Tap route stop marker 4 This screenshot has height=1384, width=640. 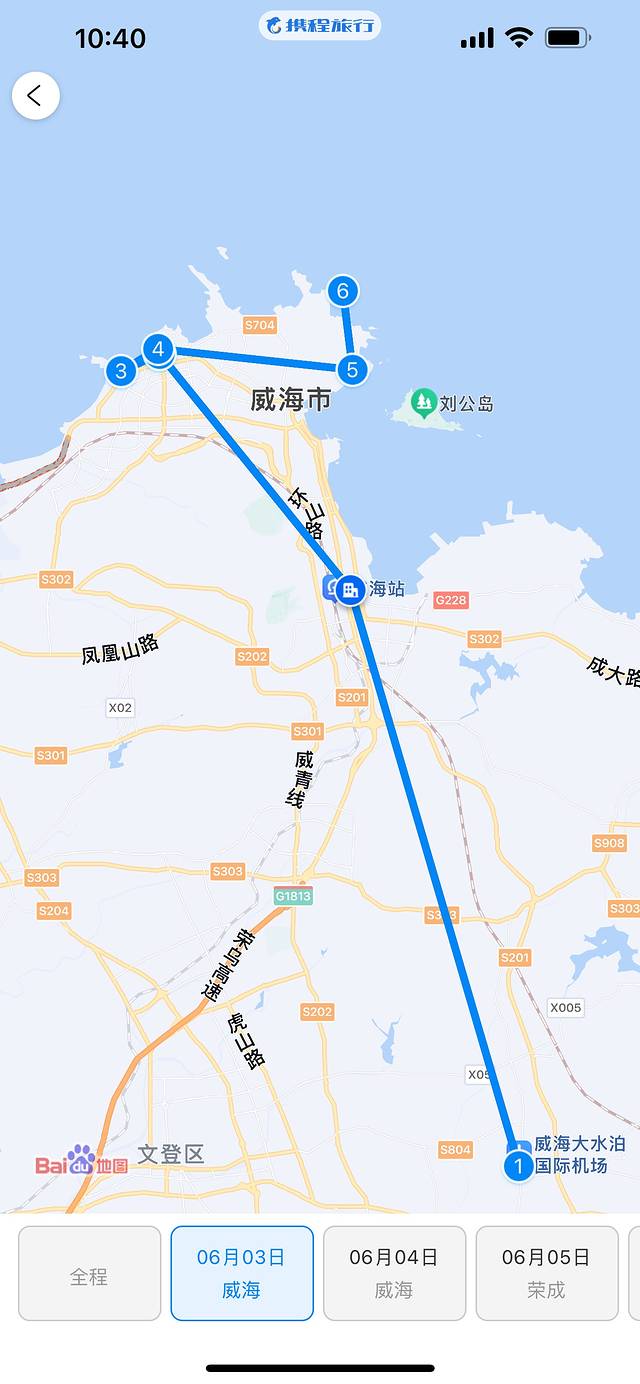158,349
